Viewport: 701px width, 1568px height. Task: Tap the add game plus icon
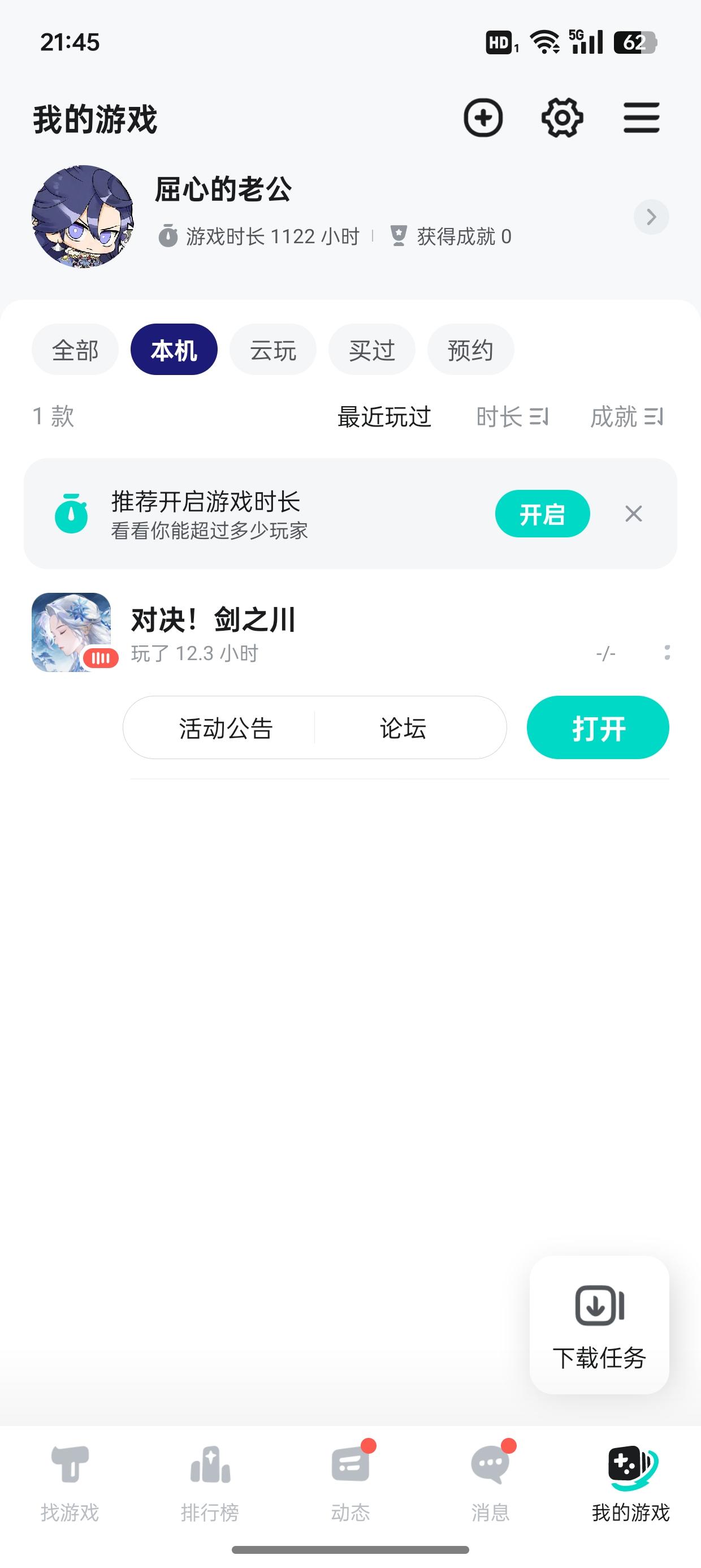(483, 118)
